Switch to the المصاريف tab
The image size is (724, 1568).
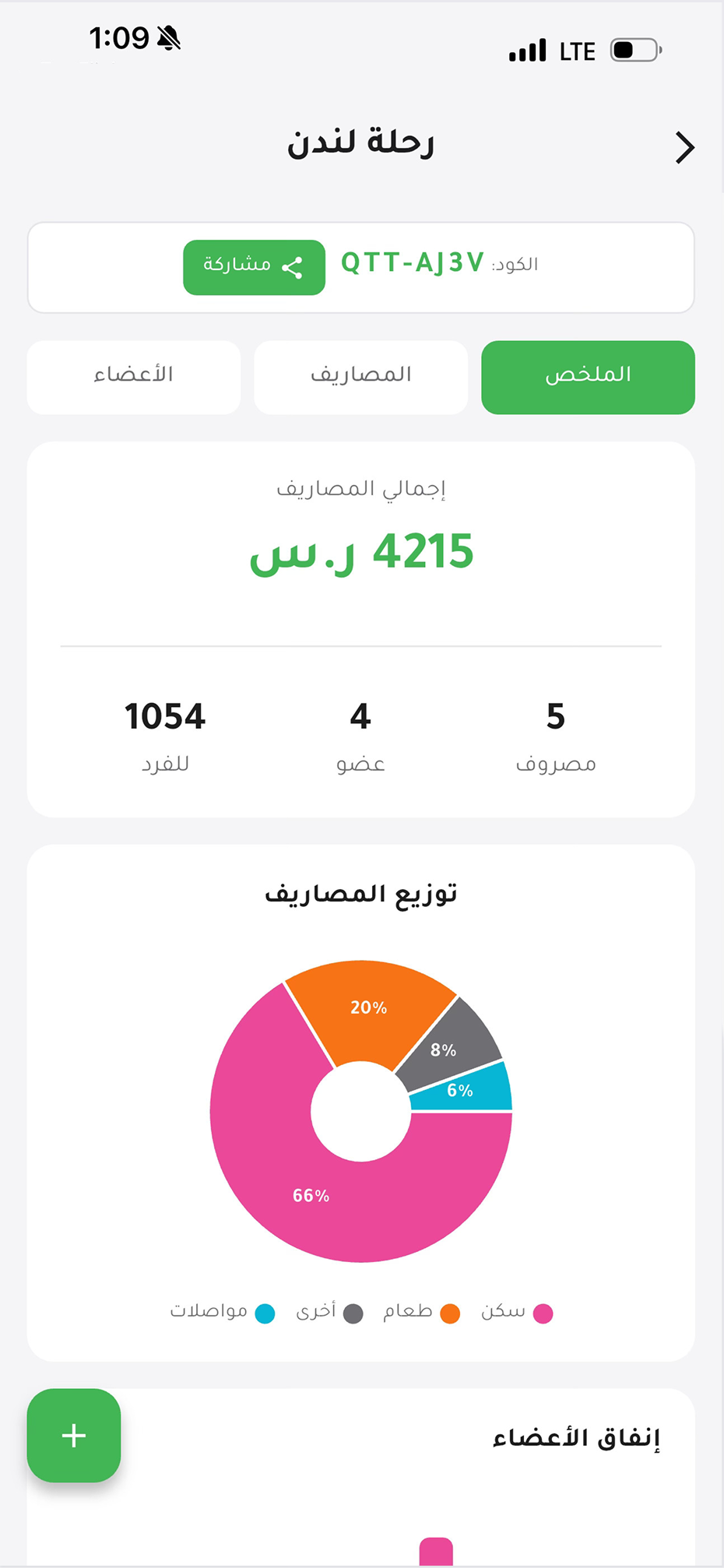[x=360, y=377]
